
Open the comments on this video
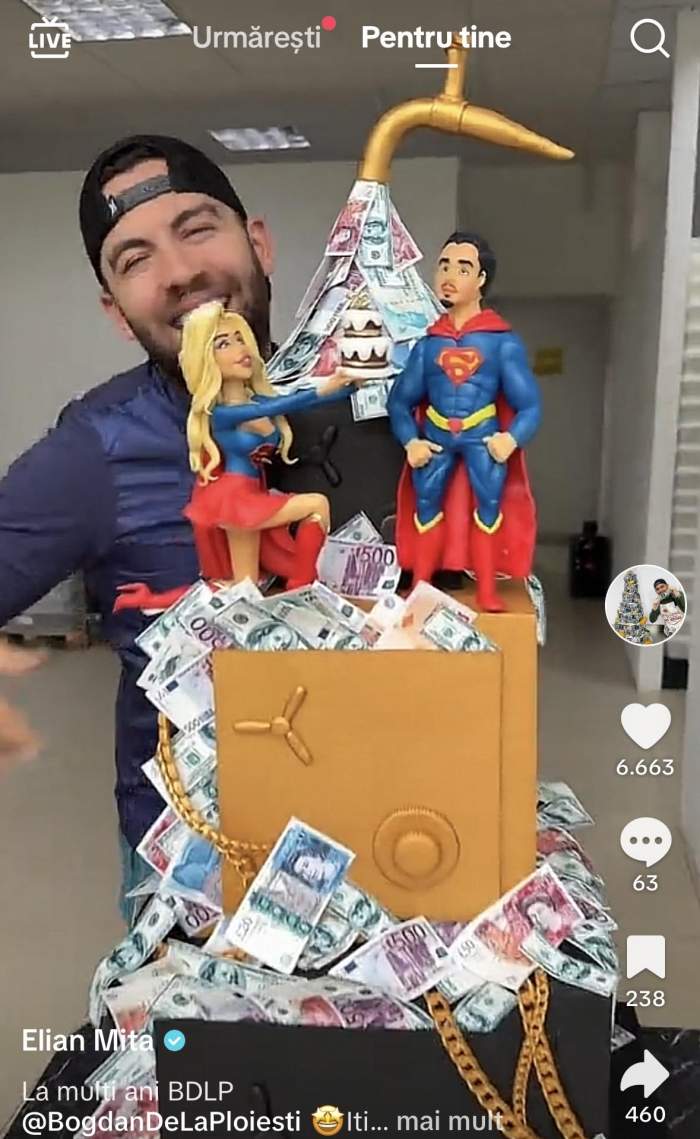tap(645, 842)
